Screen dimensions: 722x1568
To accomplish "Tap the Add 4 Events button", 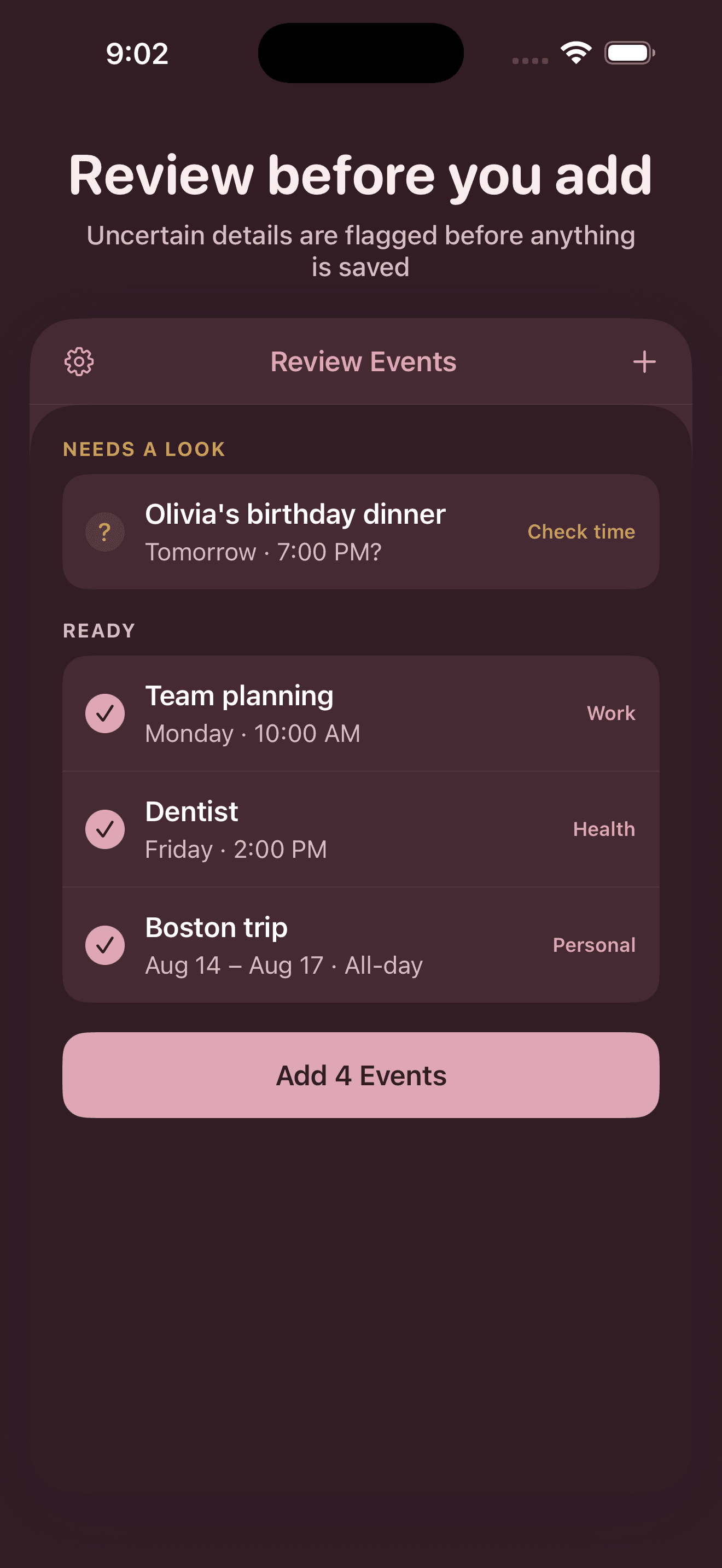I will coord(361,1075).
